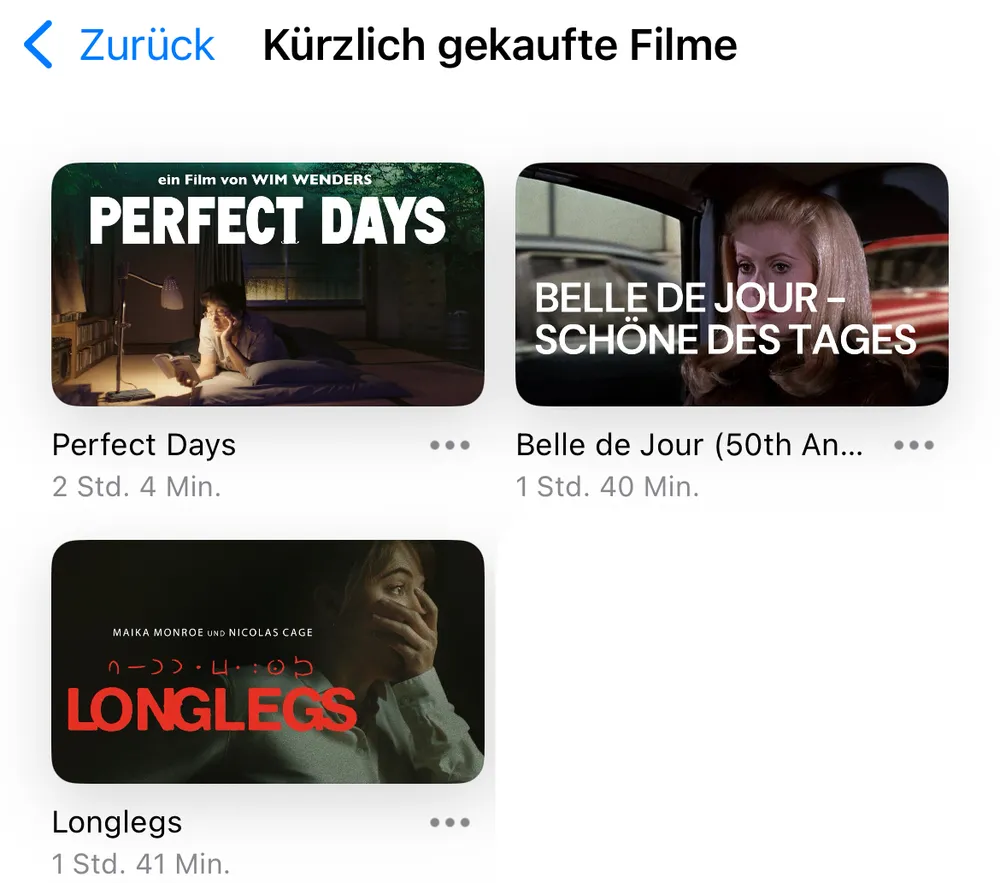Show more options for Perfect Days
Screen dimensions: 1000x883
[450, 446]
